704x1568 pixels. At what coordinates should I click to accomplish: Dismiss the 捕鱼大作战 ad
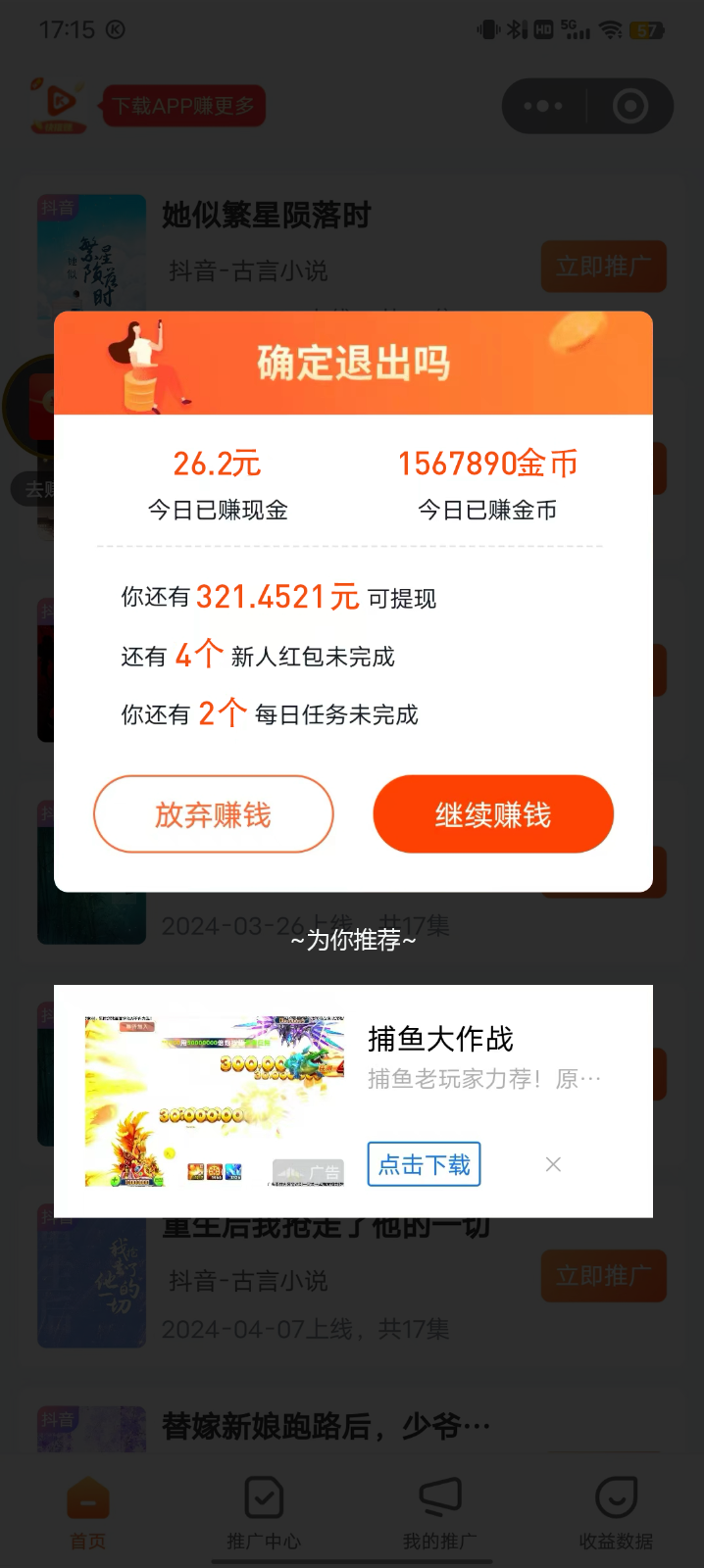coord(553,1164)
